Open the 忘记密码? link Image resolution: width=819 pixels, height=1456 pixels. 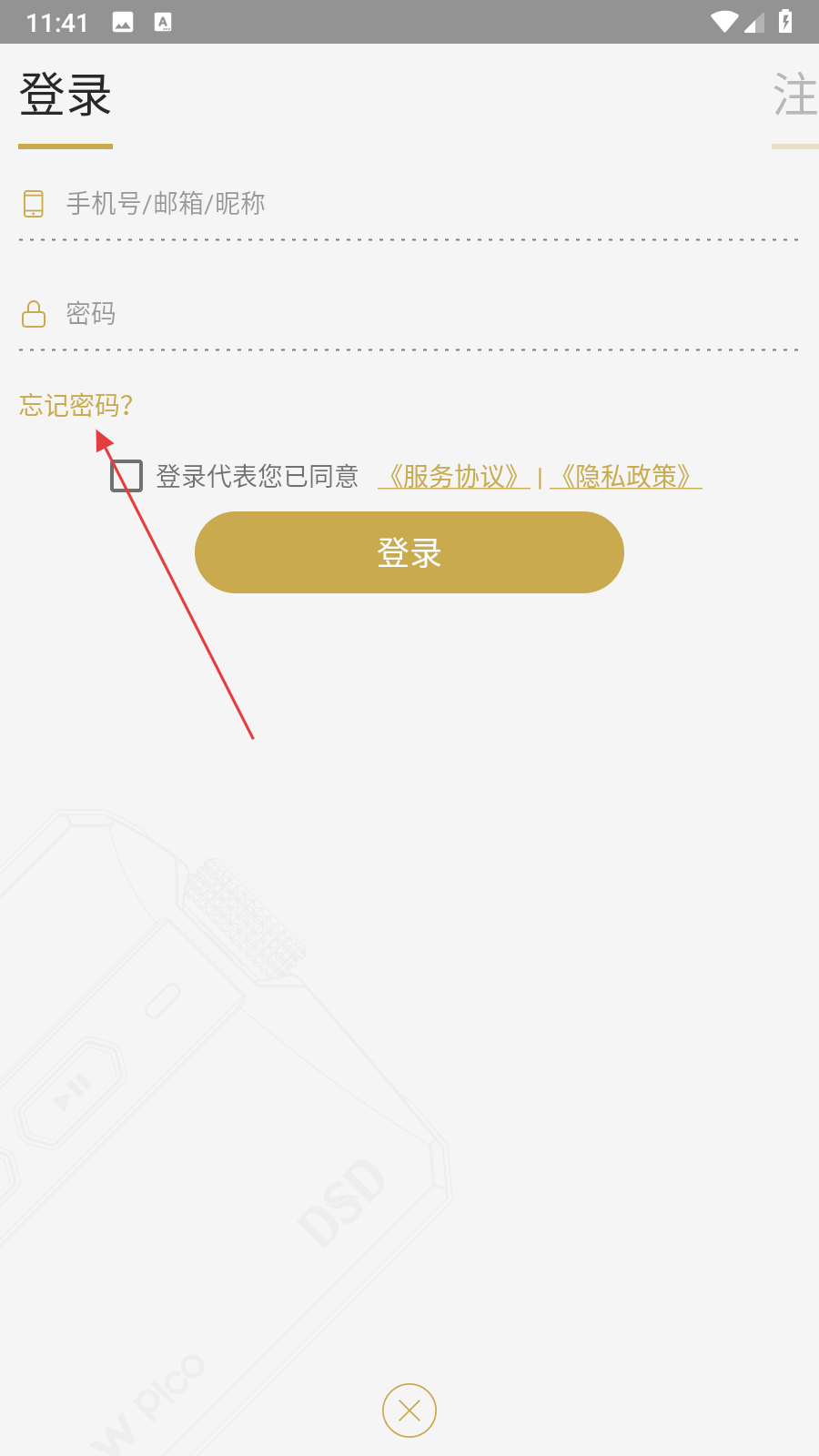76,405
